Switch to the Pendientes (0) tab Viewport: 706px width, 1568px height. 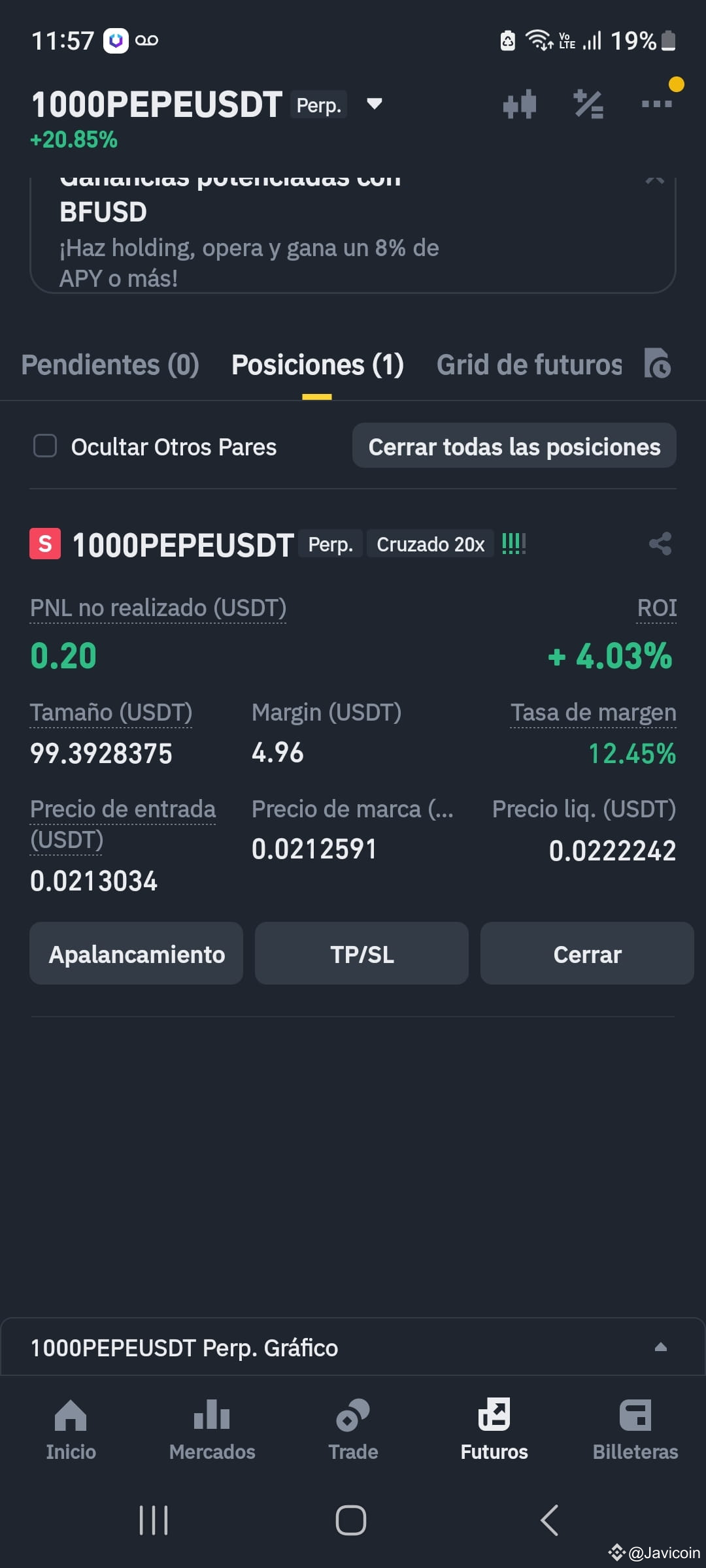coord(110,365)
